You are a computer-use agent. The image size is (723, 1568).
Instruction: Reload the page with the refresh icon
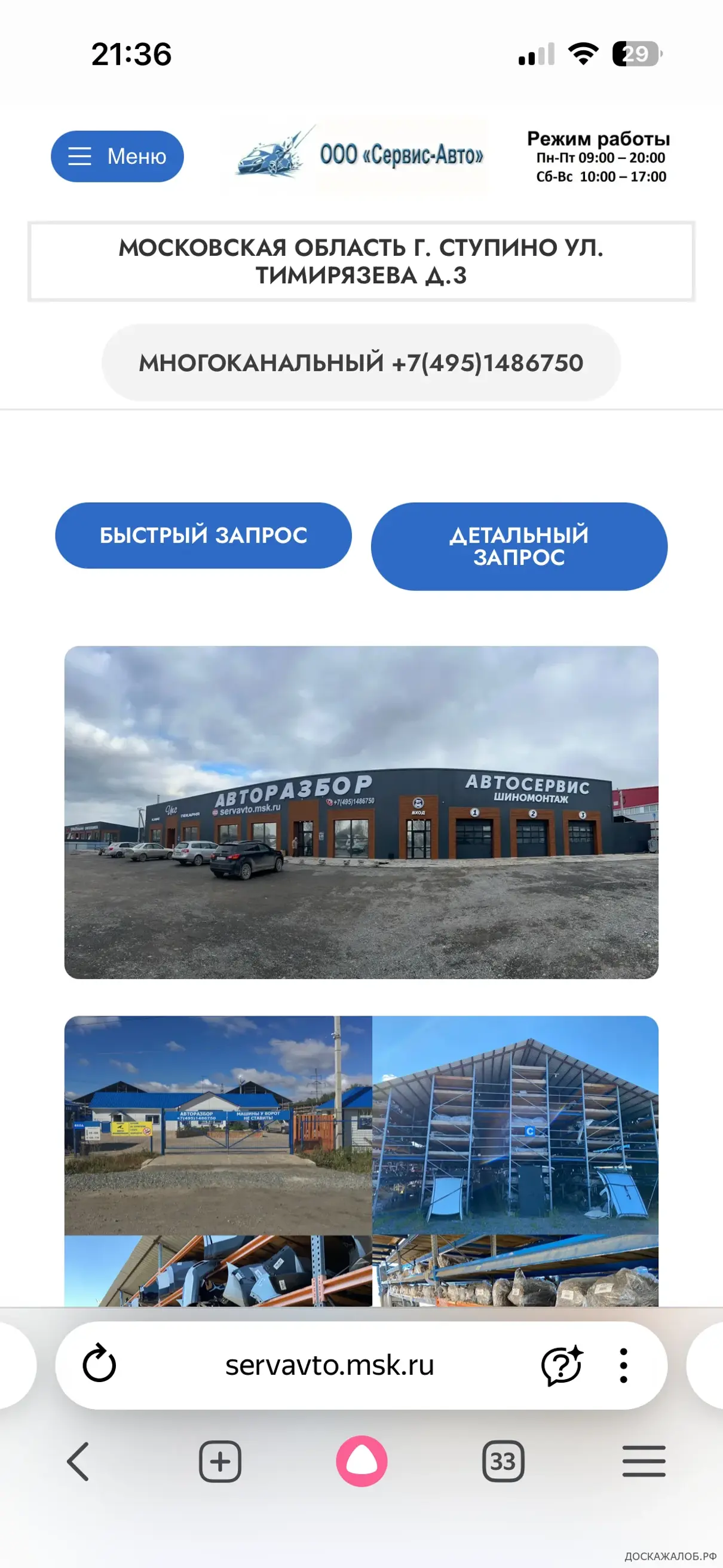99,1365
